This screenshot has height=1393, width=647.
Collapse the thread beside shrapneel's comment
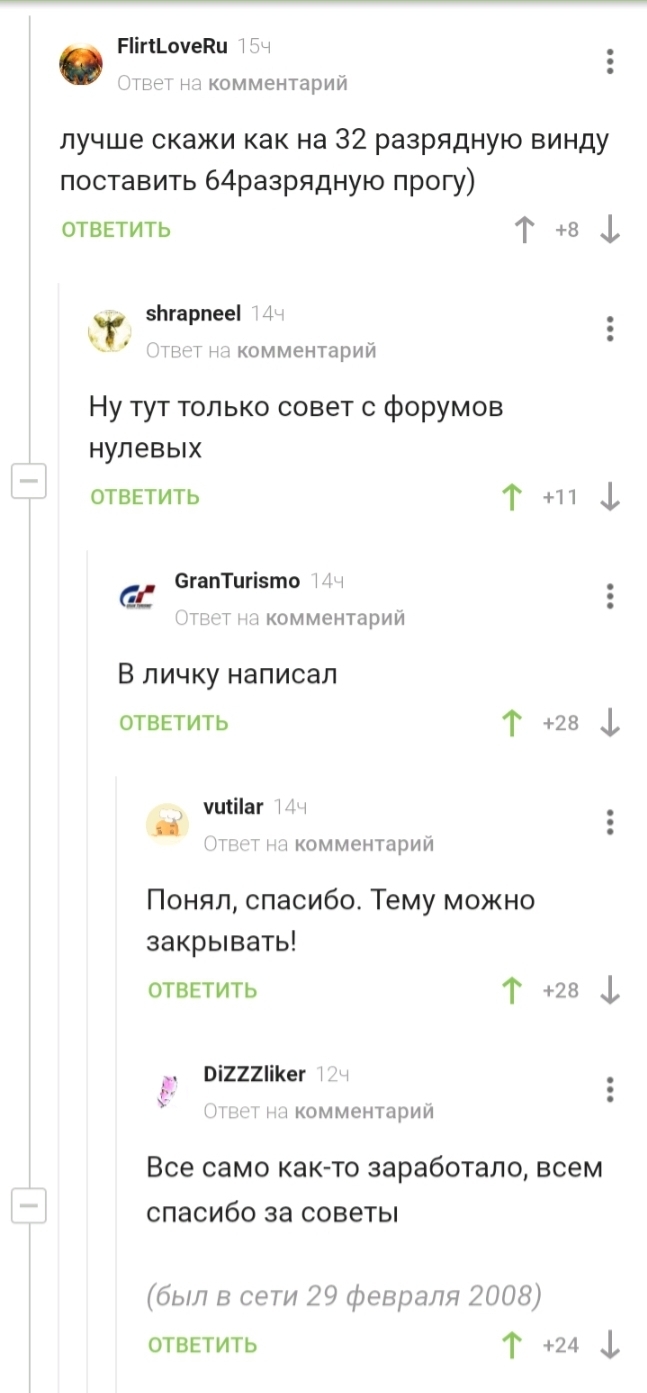point(27,482)
